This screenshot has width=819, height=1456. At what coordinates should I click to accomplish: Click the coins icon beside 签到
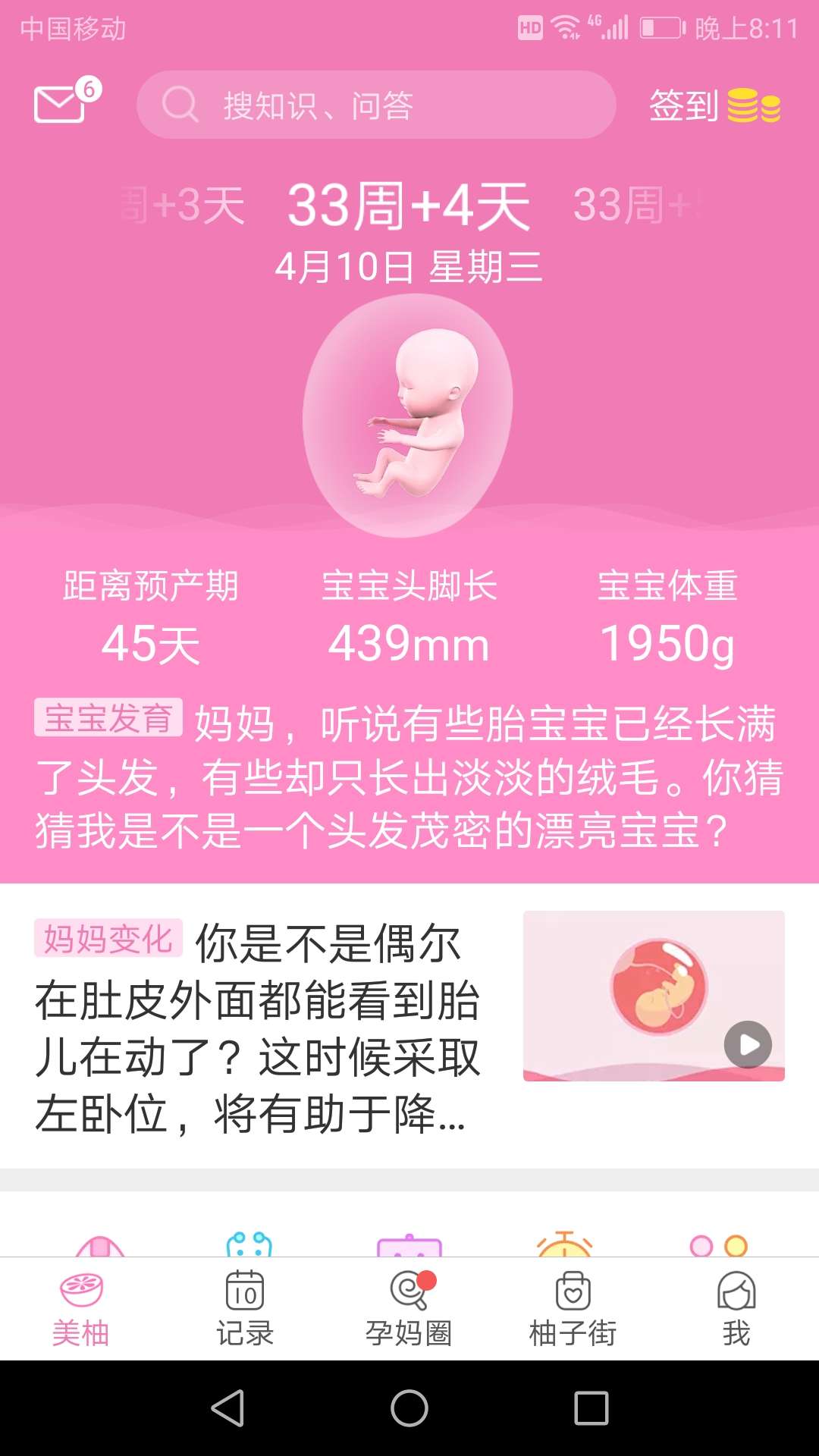(x=755, y=107)
